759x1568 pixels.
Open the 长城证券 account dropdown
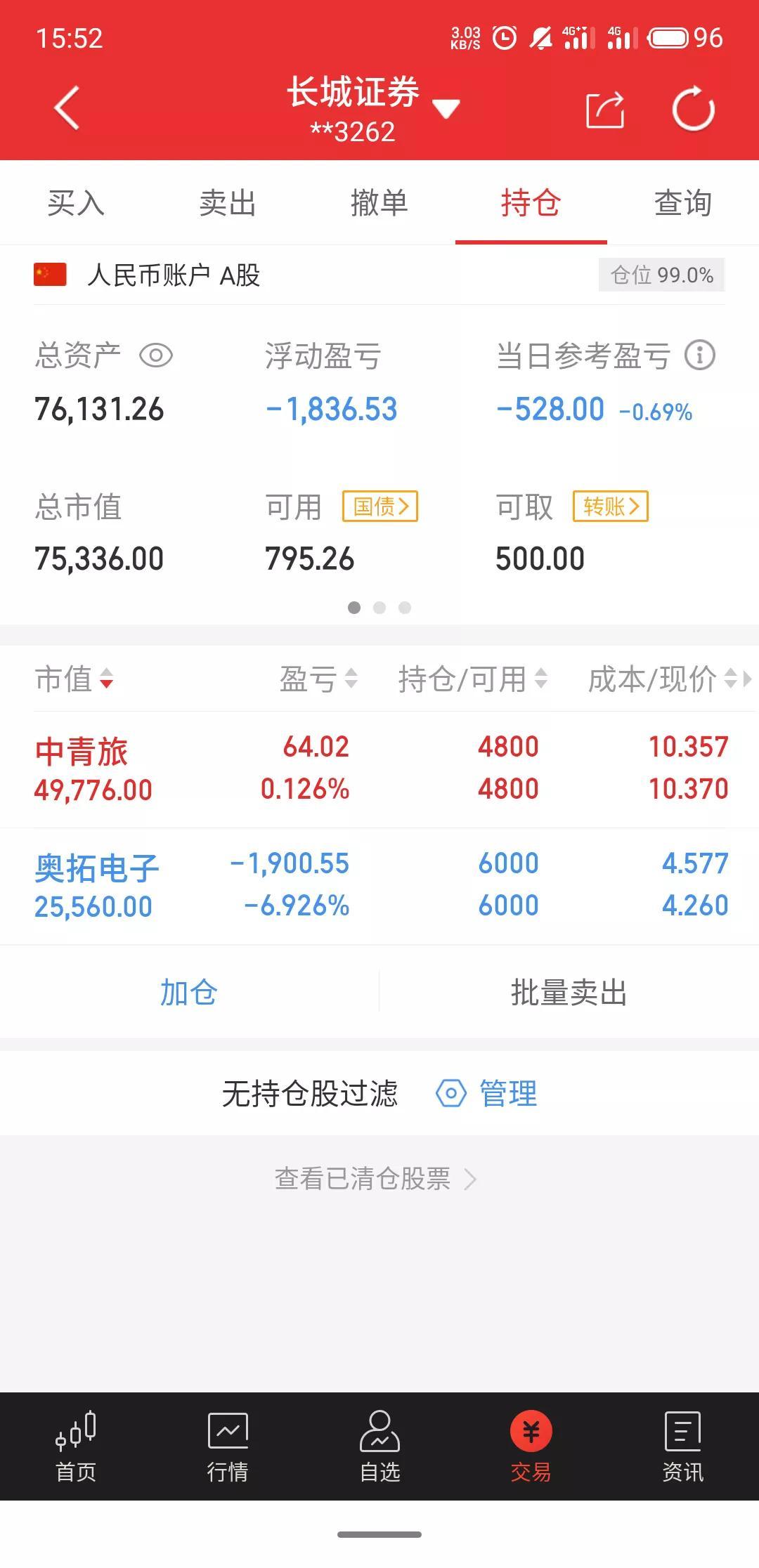[373, 109]
